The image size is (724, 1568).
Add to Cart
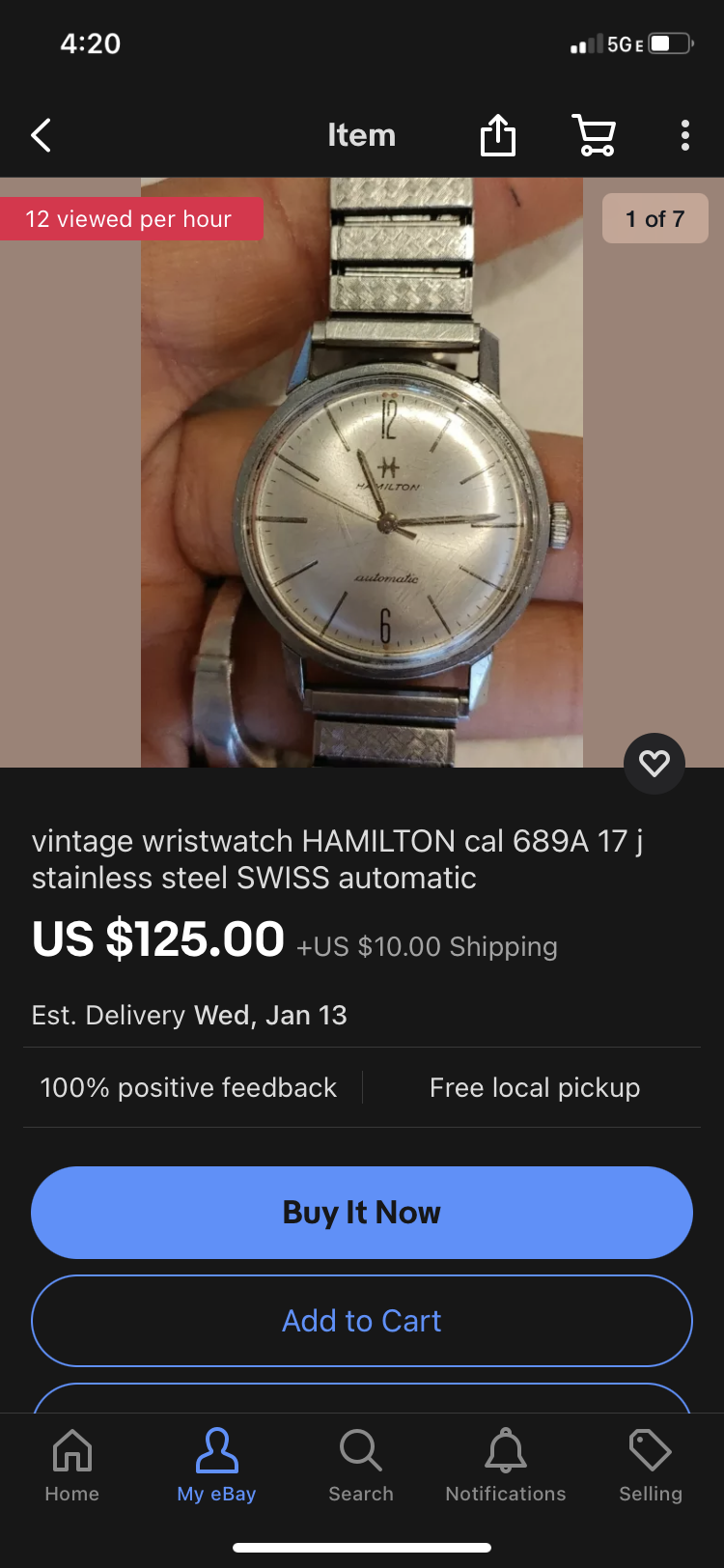click(x=362, y=1321)
